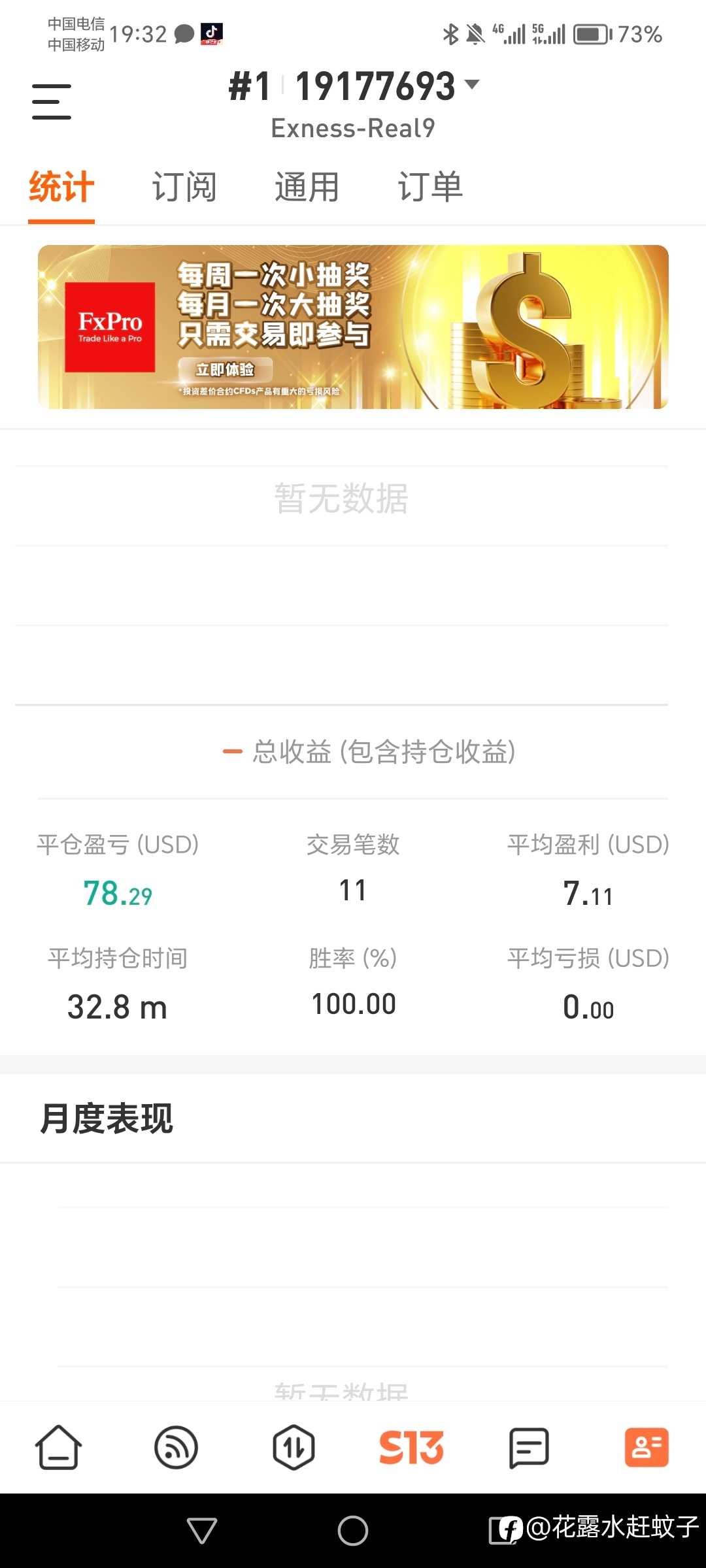Switch to the 订单 tab
The width and height of the screenshot is (706, 1568).
(430, 187)
